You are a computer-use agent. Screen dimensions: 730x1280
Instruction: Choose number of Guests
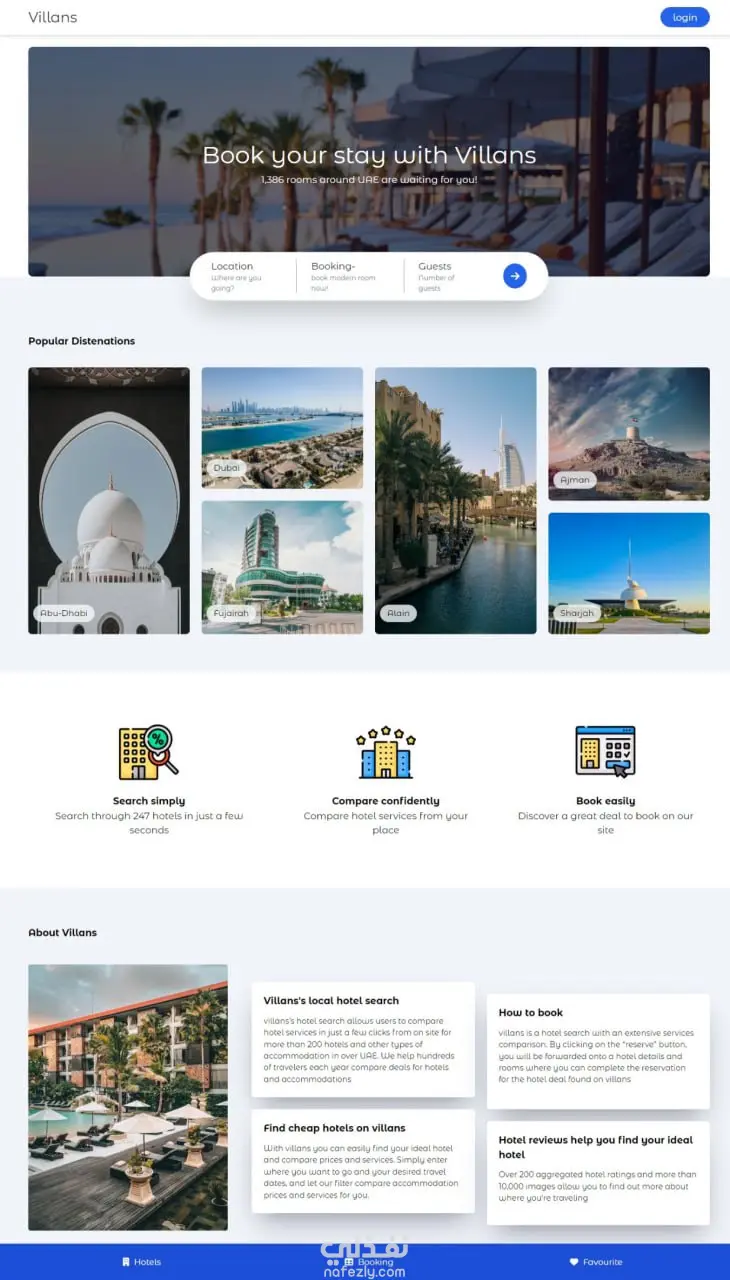[x=448, y=277]
